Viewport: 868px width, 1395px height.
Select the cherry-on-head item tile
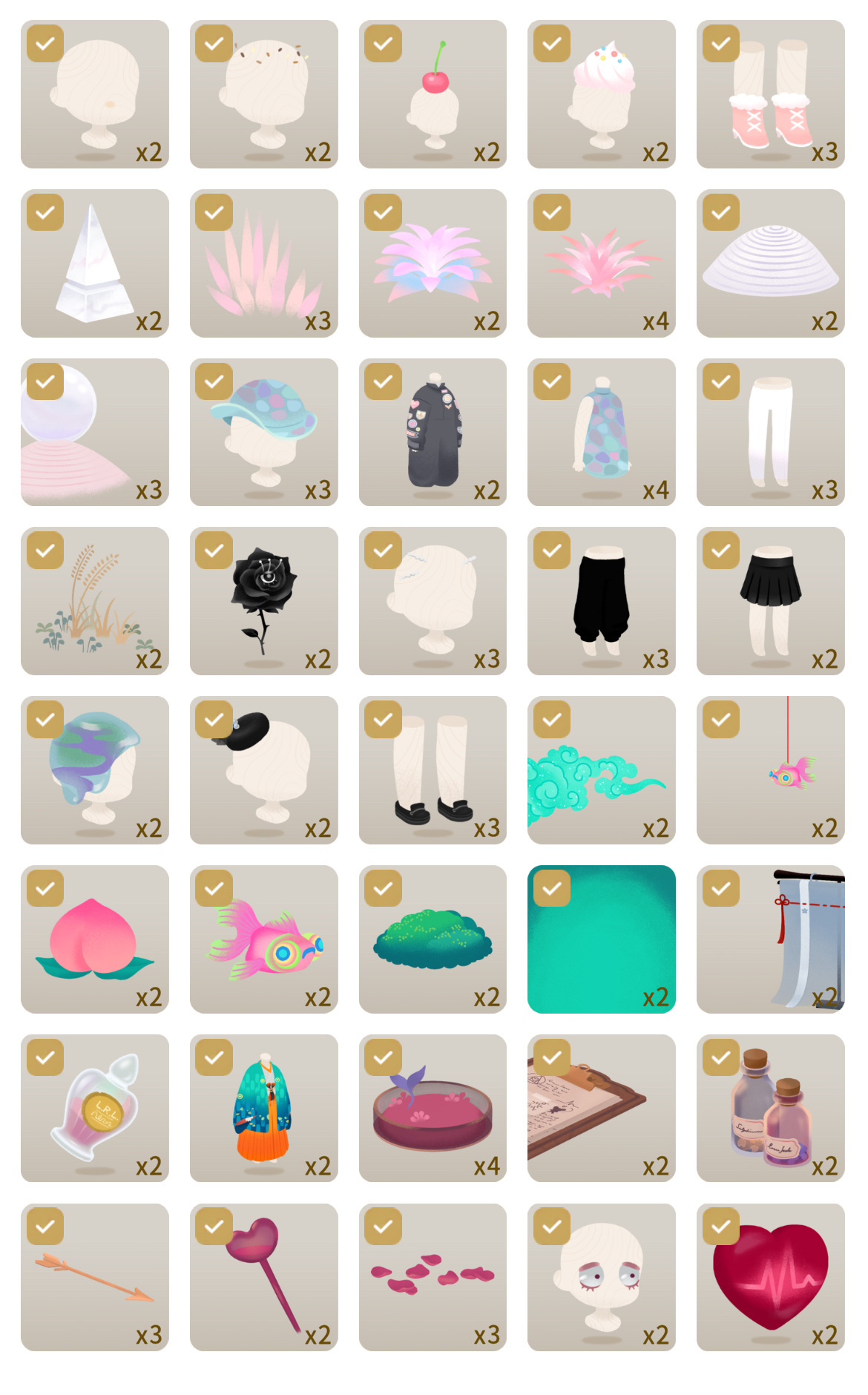tap(433, 94)
